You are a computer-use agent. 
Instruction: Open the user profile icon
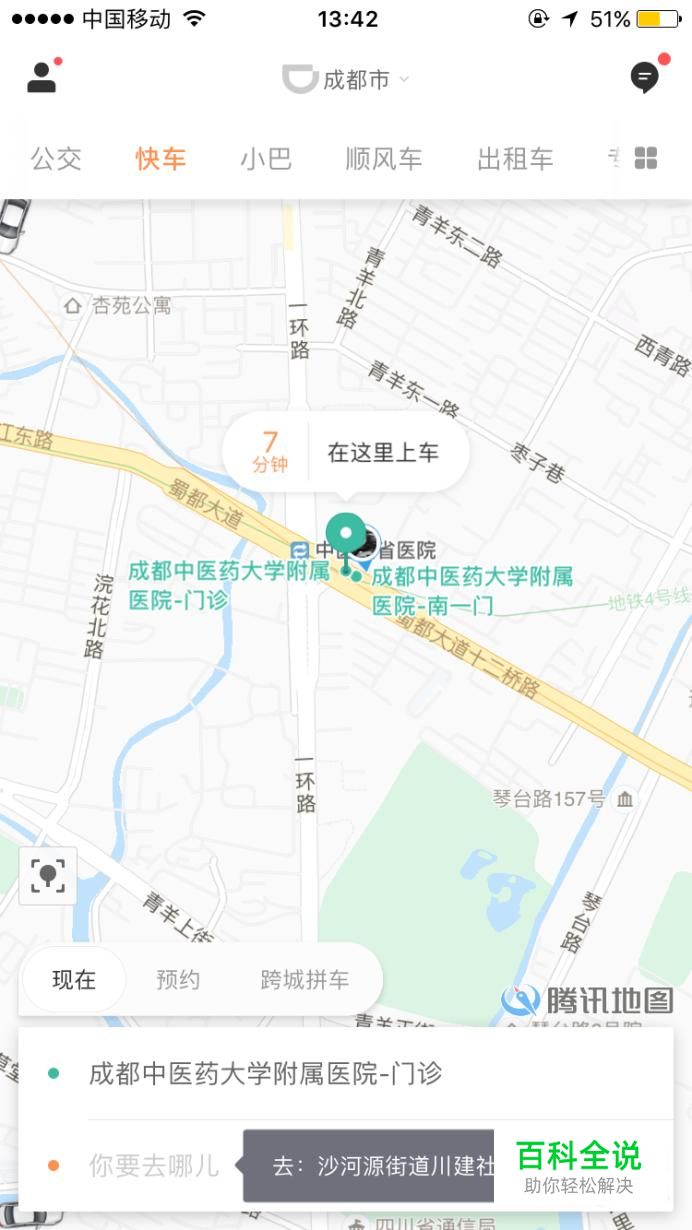(x=42, y=78)
